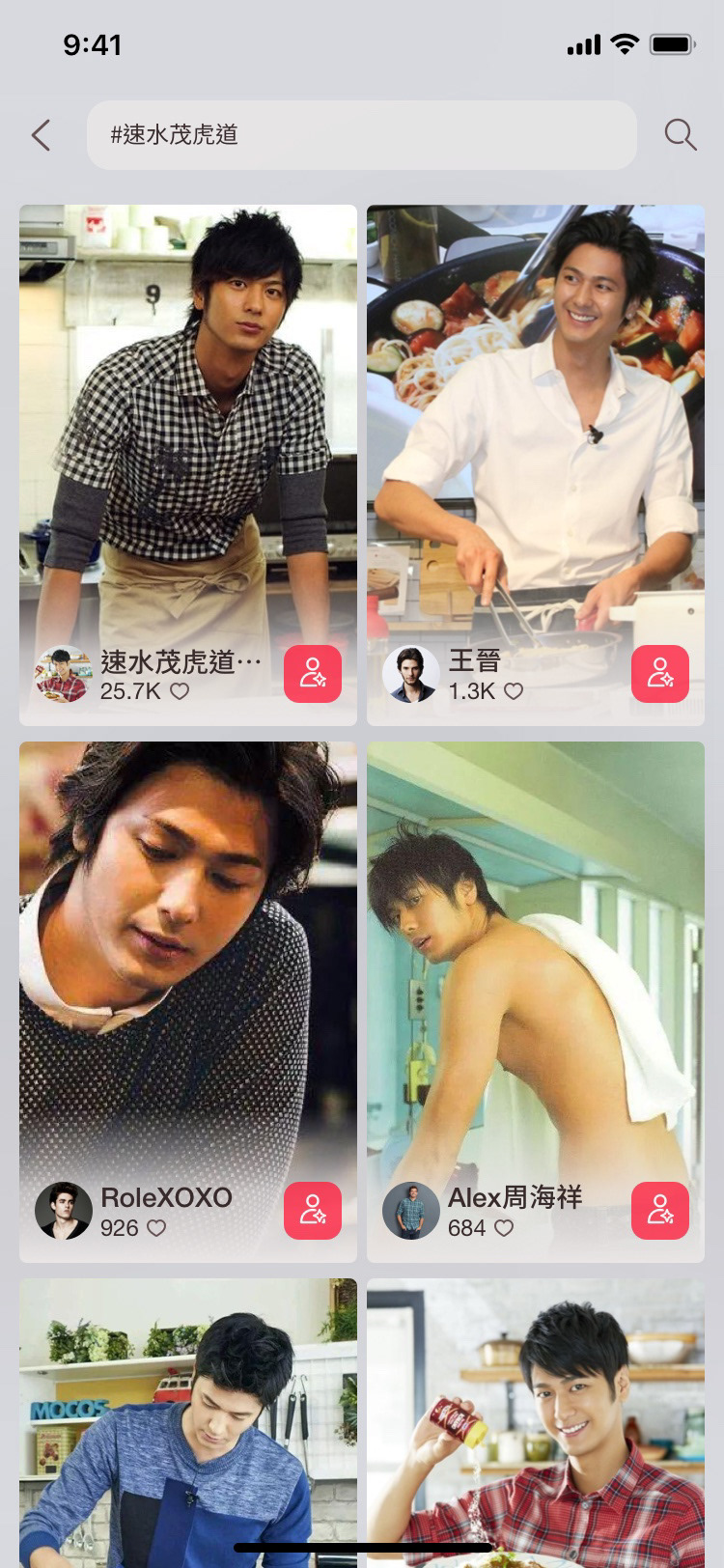Follow the user 王晉
The image size is (724, 1568).
pyautogui.click(x=660, y=673)
